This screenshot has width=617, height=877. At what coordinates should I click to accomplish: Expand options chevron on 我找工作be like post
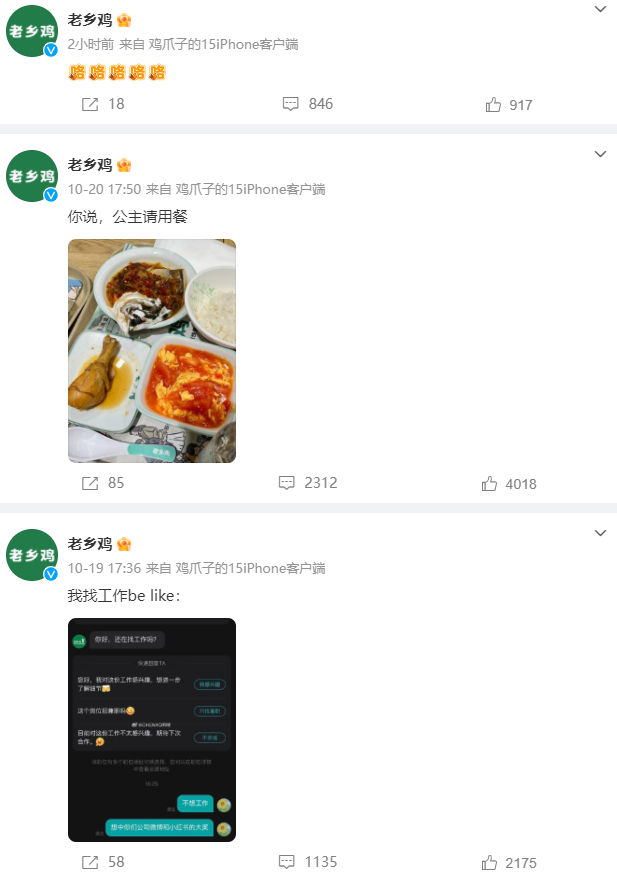pos(600,533)
